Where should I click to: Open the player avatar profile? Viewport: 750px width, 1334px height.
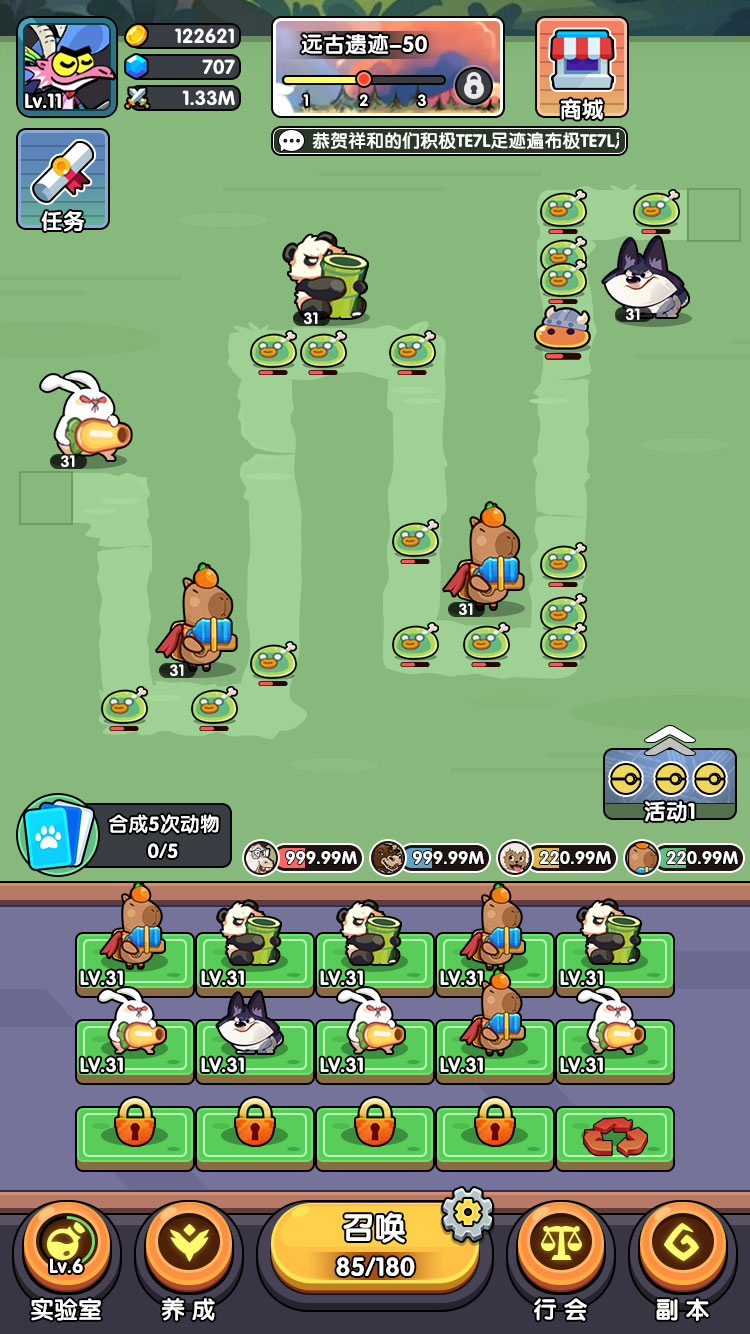[x=66, y=66]
